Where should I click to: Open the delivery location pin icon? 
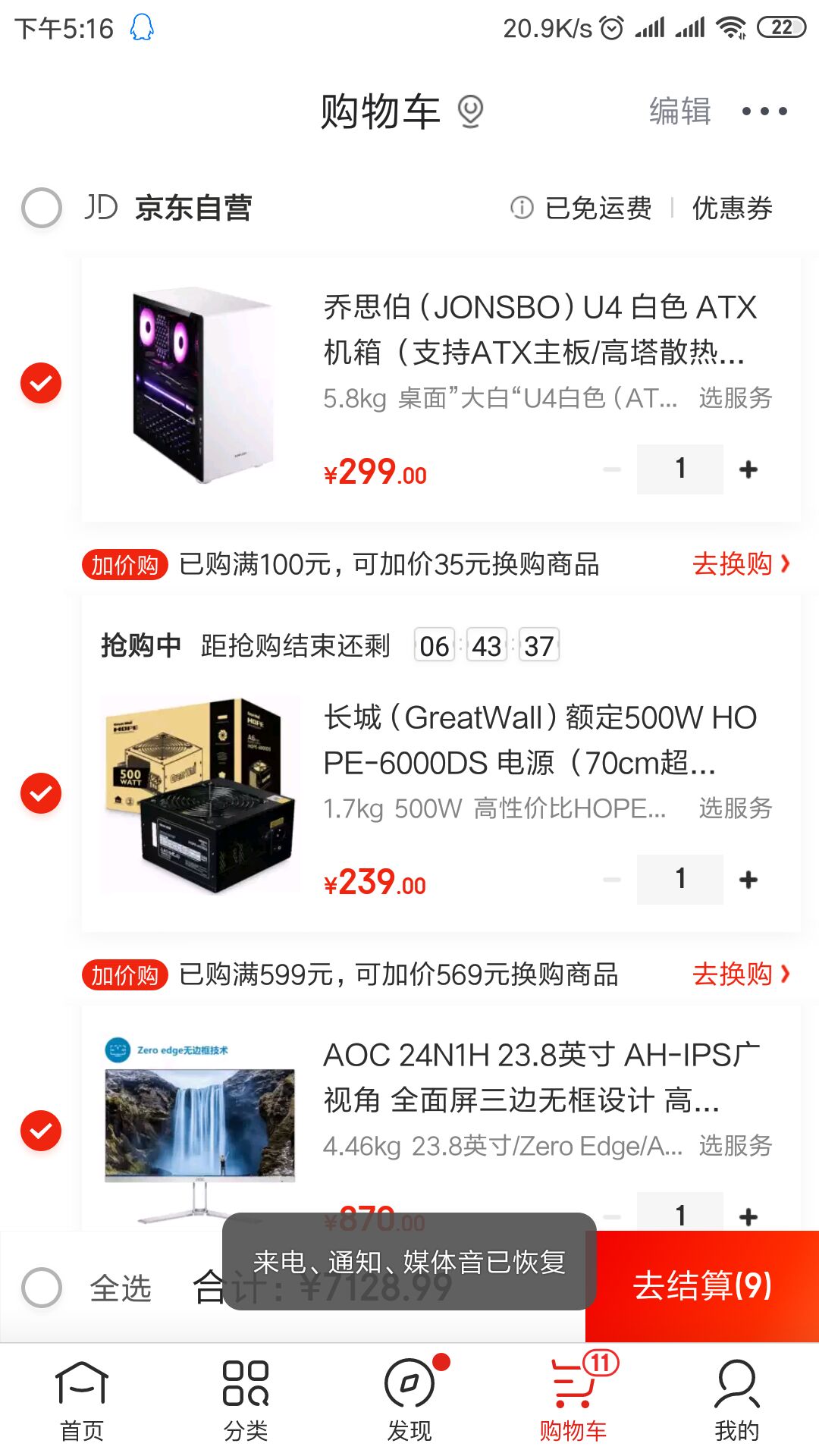471,111
